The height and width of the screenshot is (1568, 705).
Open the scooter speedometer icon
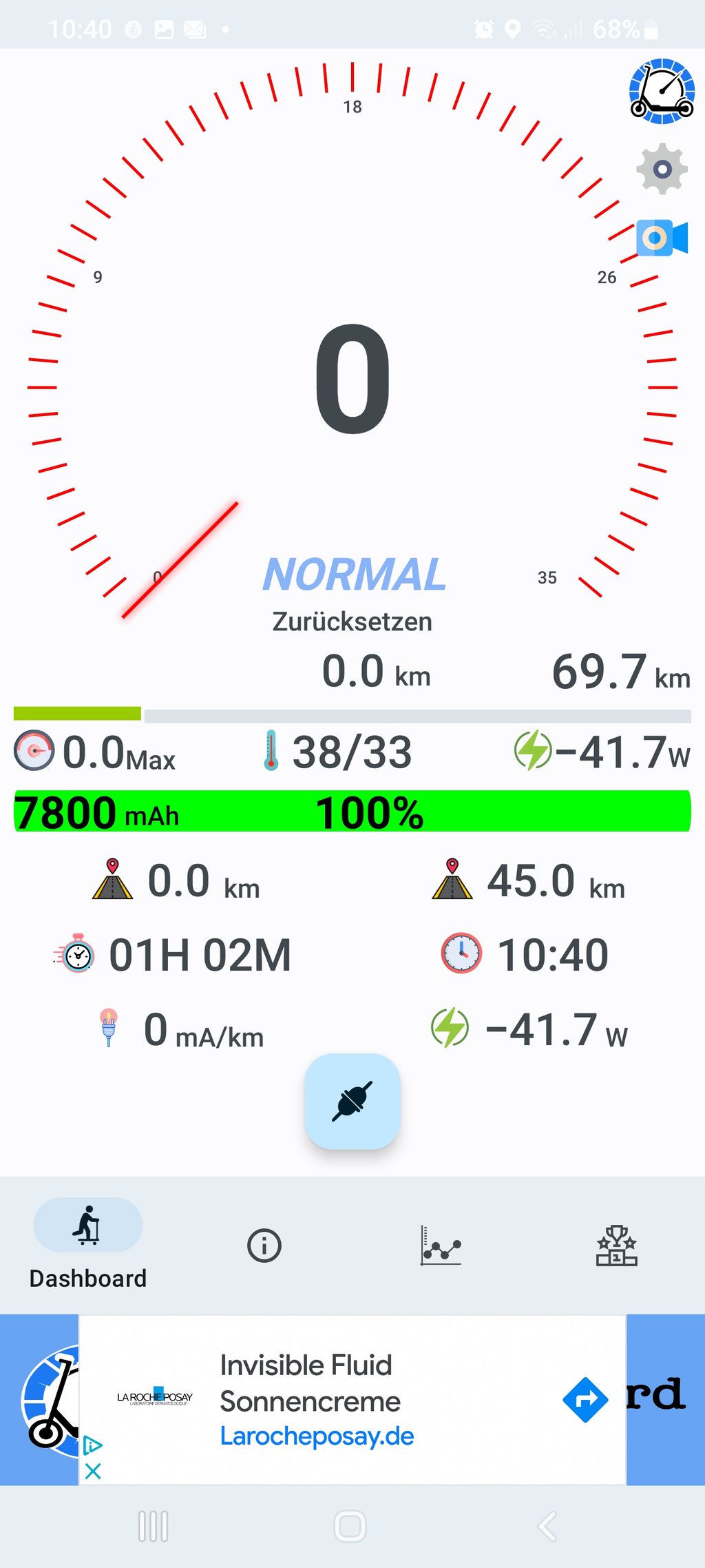click(x=662, y=92)
